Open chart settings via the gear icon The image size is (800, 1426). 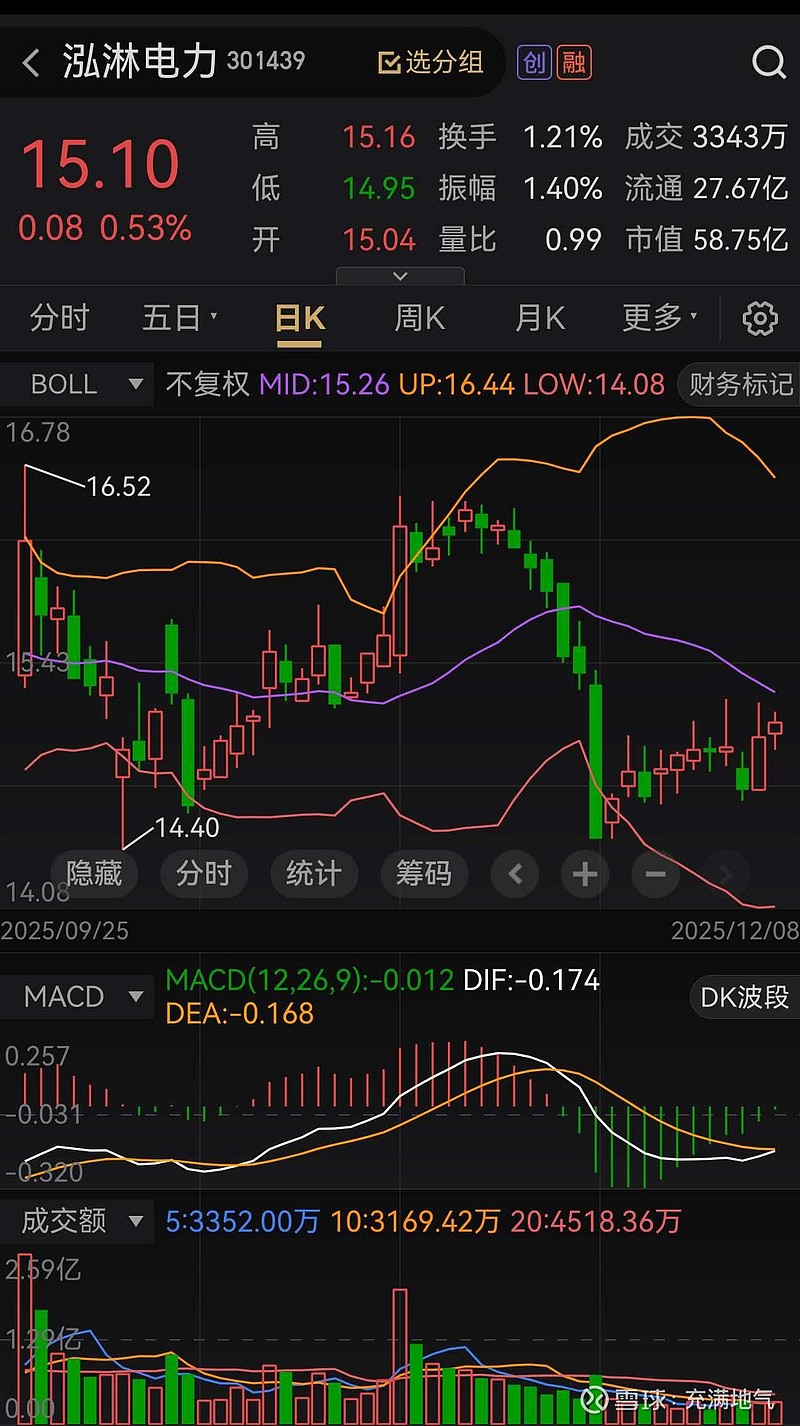pos(760,318)
